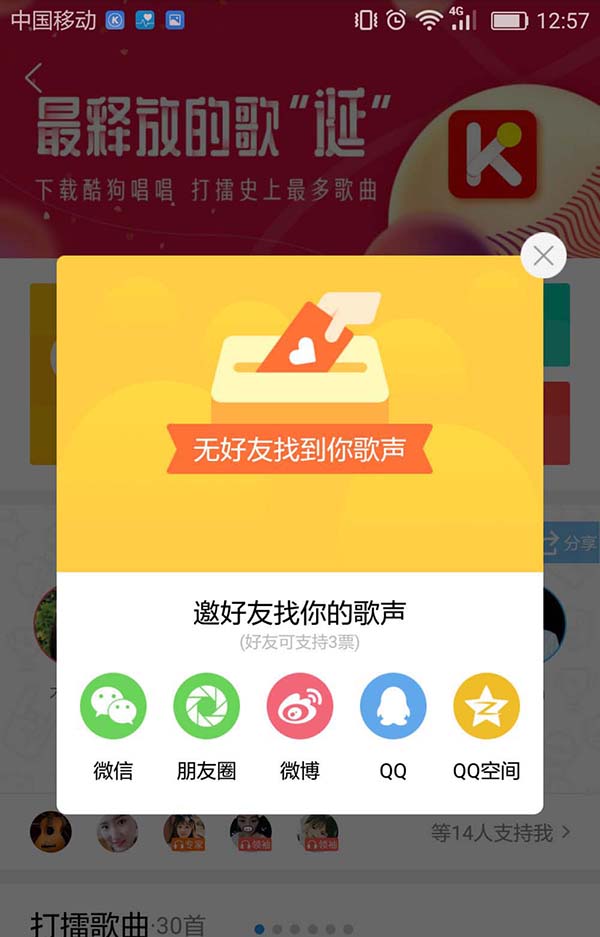
Task: Close the invite friends popup
Action: [x=543, y=256]
